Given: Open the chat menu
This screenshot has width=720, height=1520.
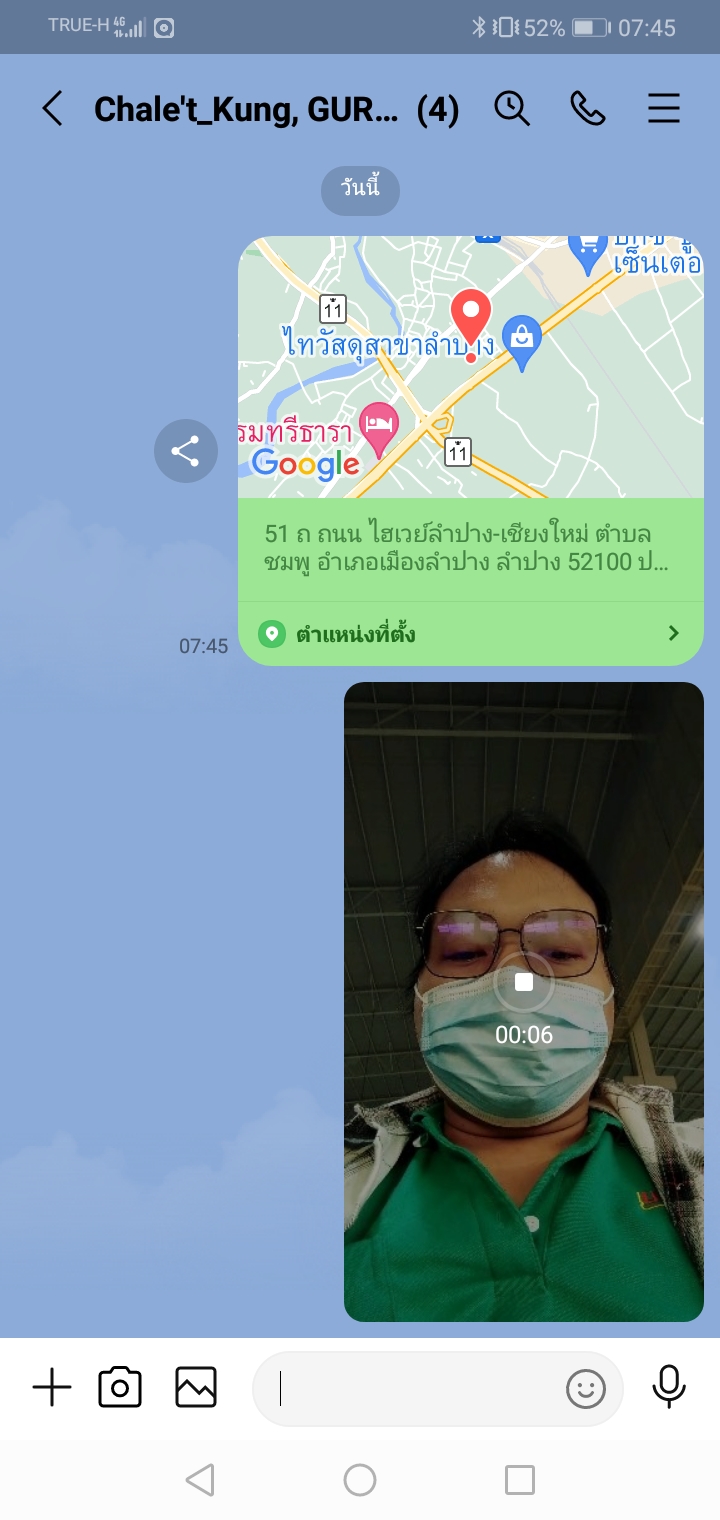Looking at the screenshot, I should click(664, 109).
